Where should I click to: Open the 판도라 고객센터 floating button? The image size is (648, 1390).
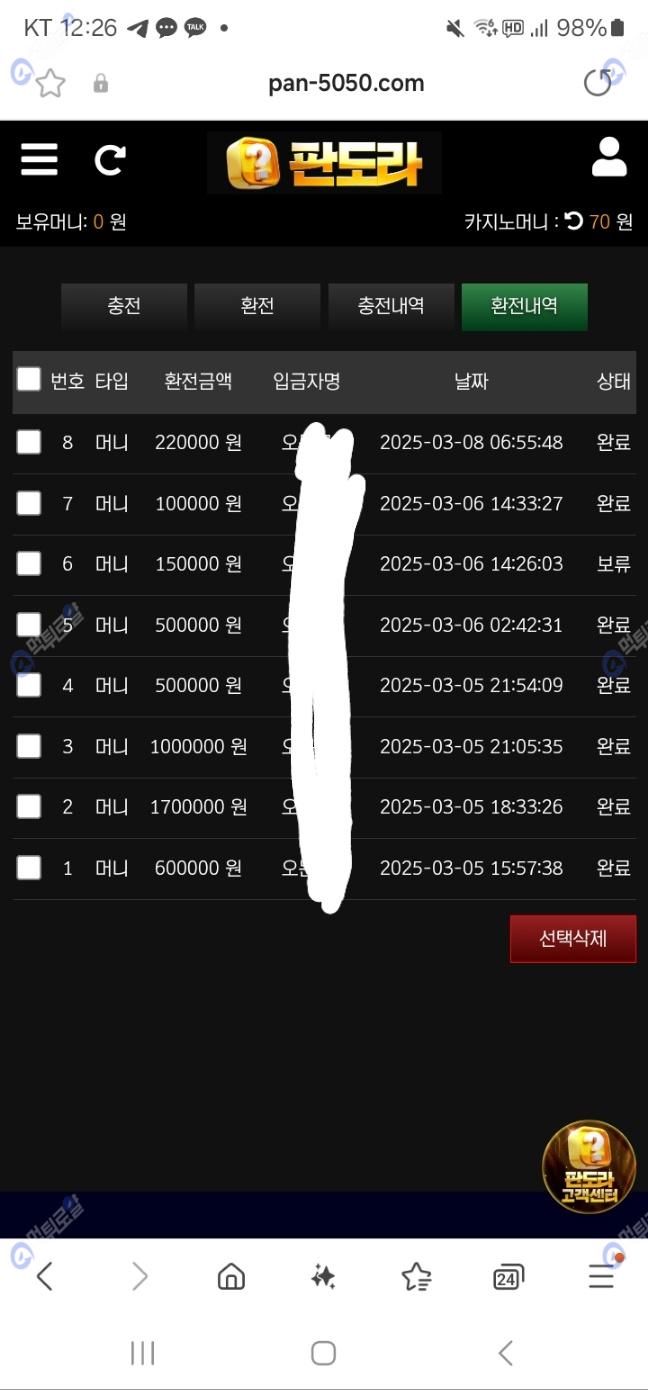tap(589, 1166)
